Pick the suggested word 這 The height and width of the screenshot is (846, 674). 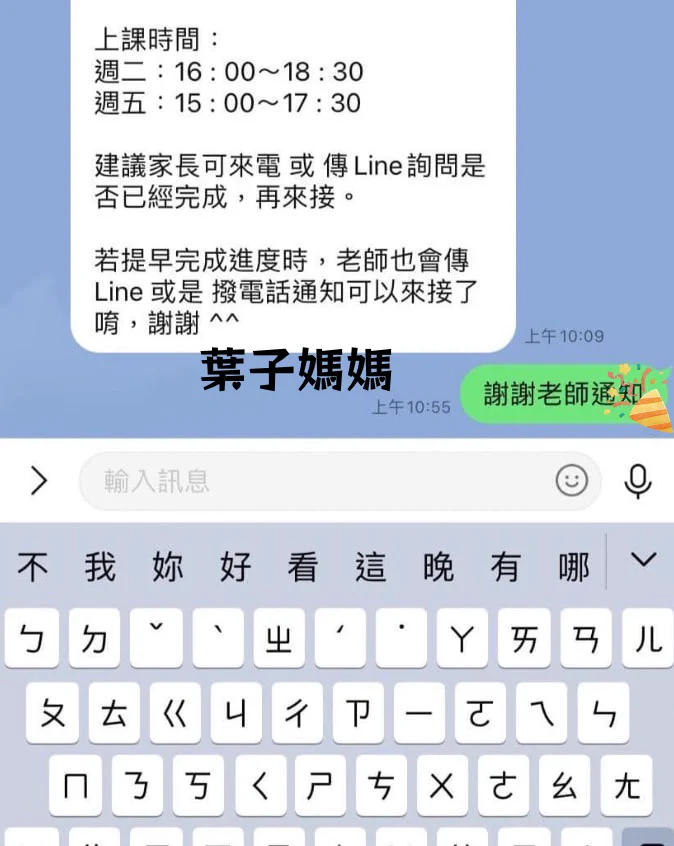click(x=370, y=567)
